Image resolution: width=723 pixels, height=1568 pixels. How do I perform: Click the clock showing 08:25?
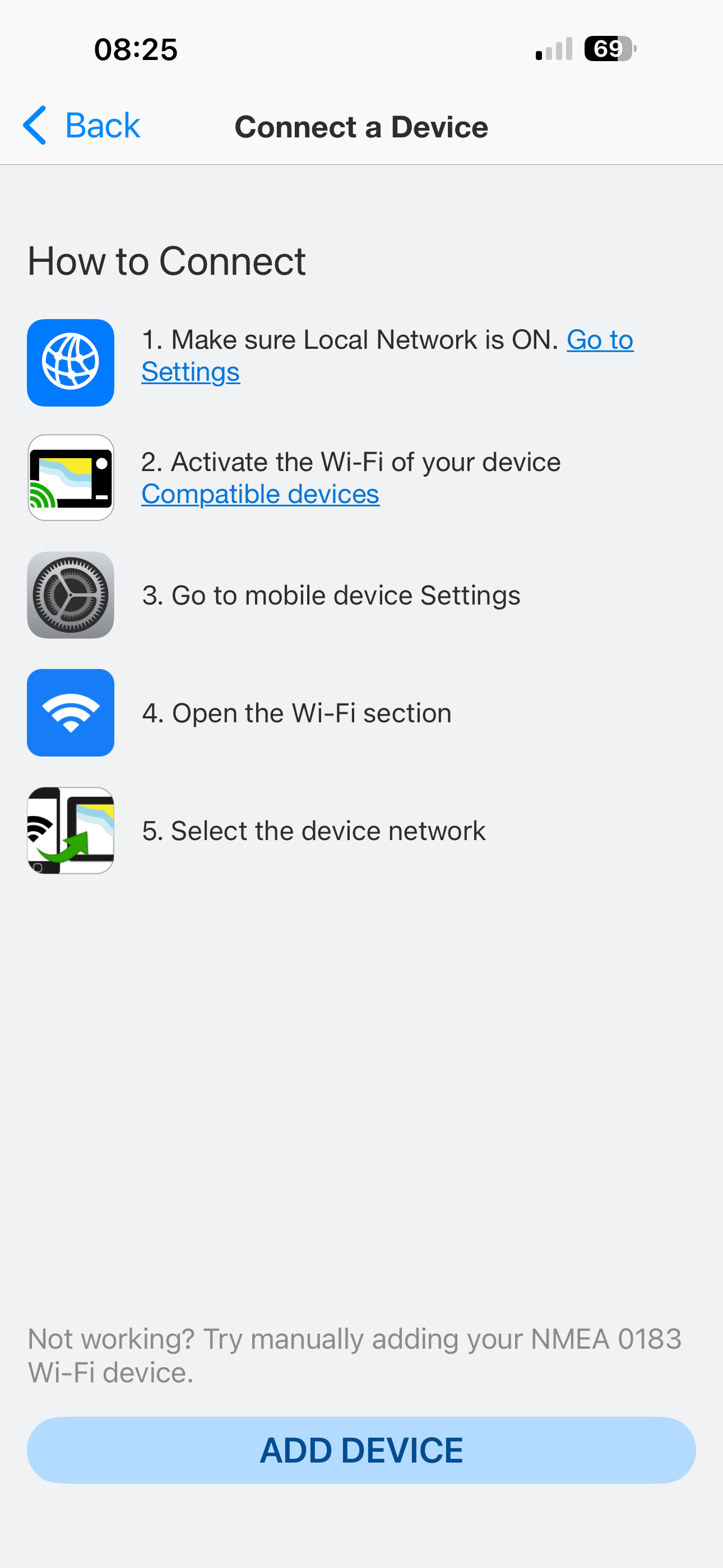[x=135, y=49]
